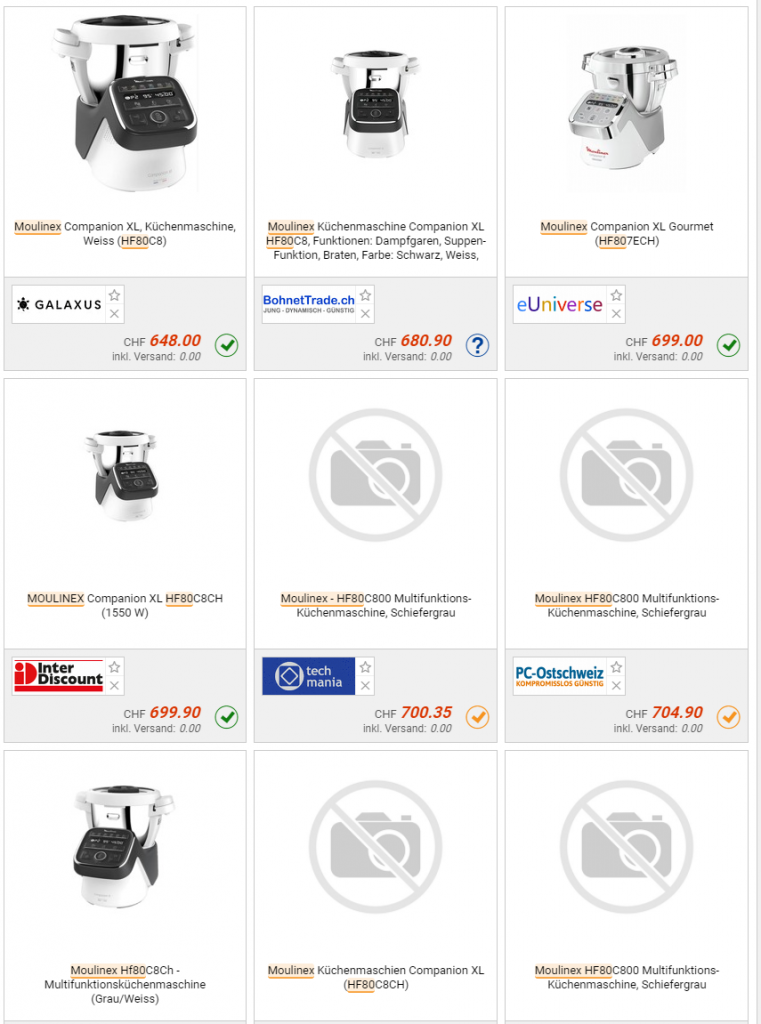Open the tech mania HF80C800 offer
The height and width of the screenshot is (1024, 761).
[375, 605]
